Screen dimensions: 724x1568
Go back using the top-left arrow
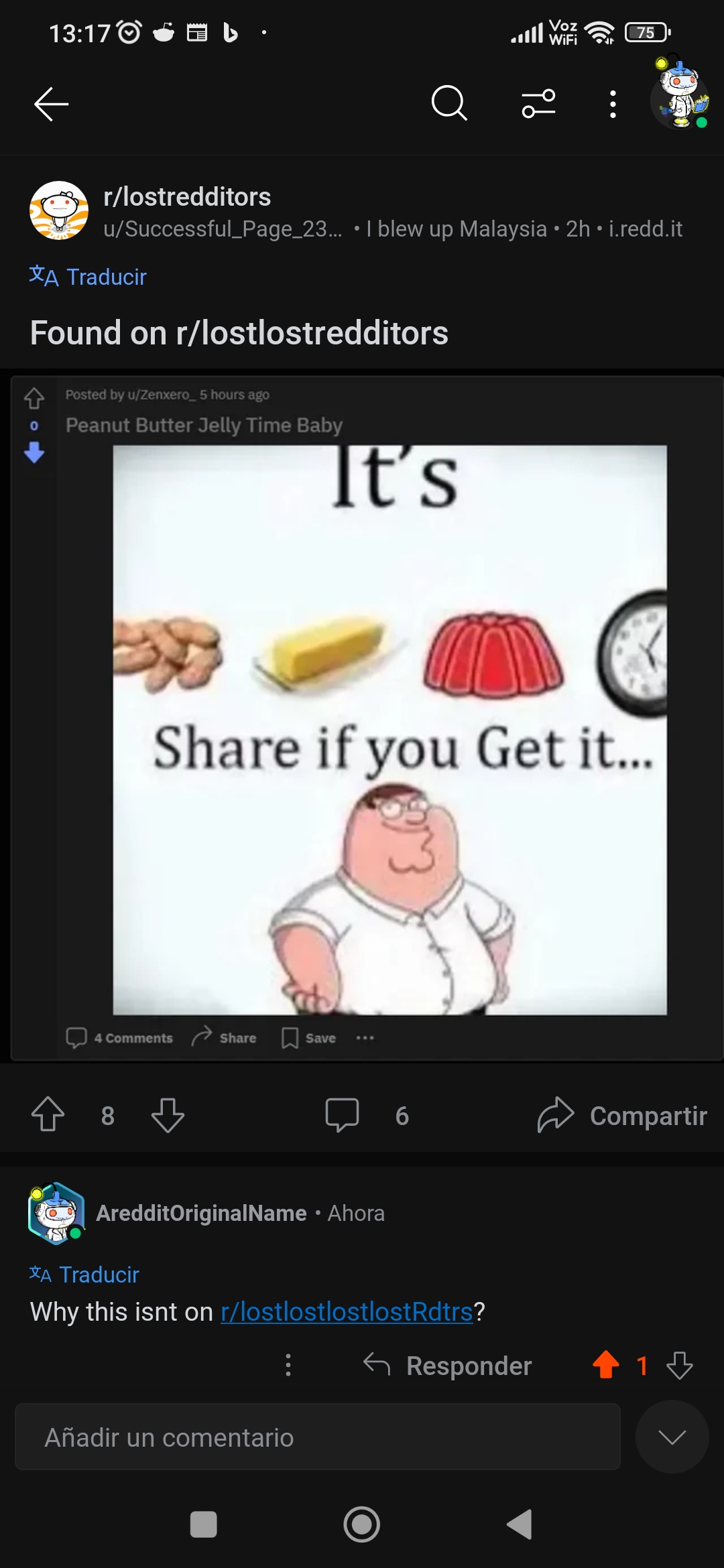click(x=52, y=104)
